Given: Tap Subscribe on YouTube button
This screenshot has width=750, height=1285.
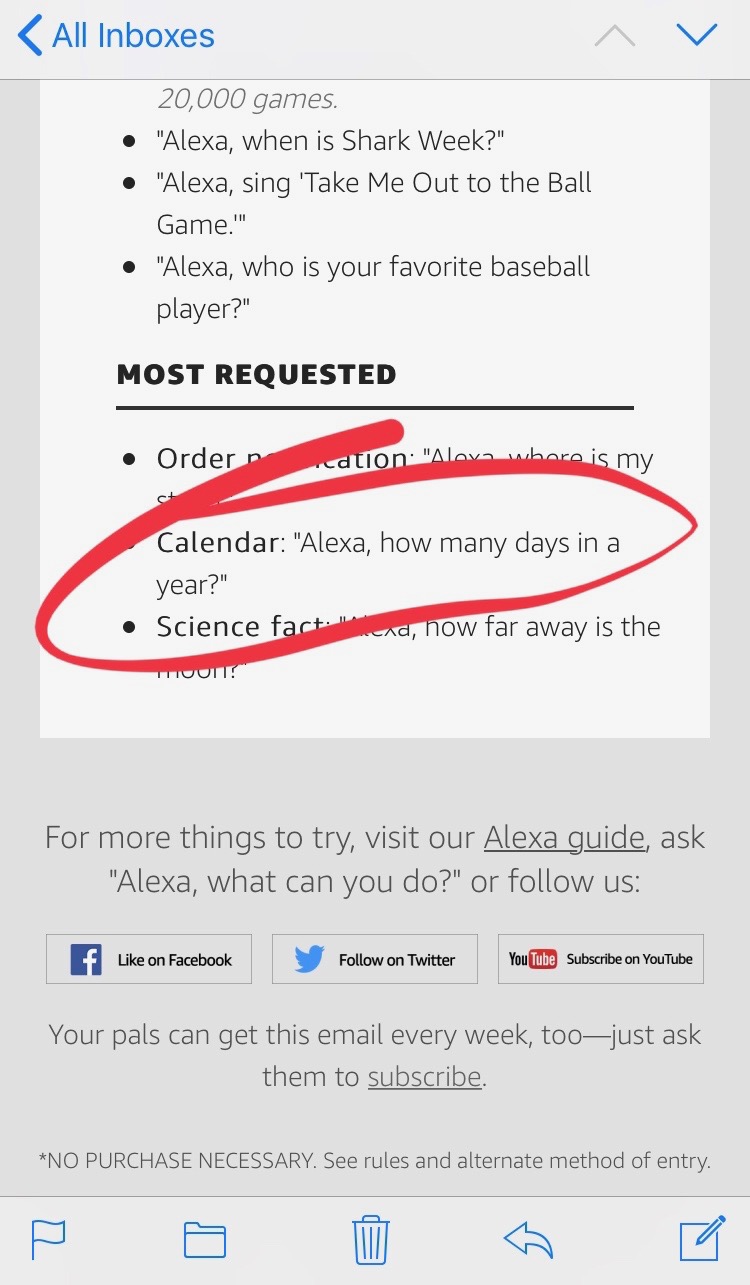Looking at the screenshot, I should (x=601, y=959).
